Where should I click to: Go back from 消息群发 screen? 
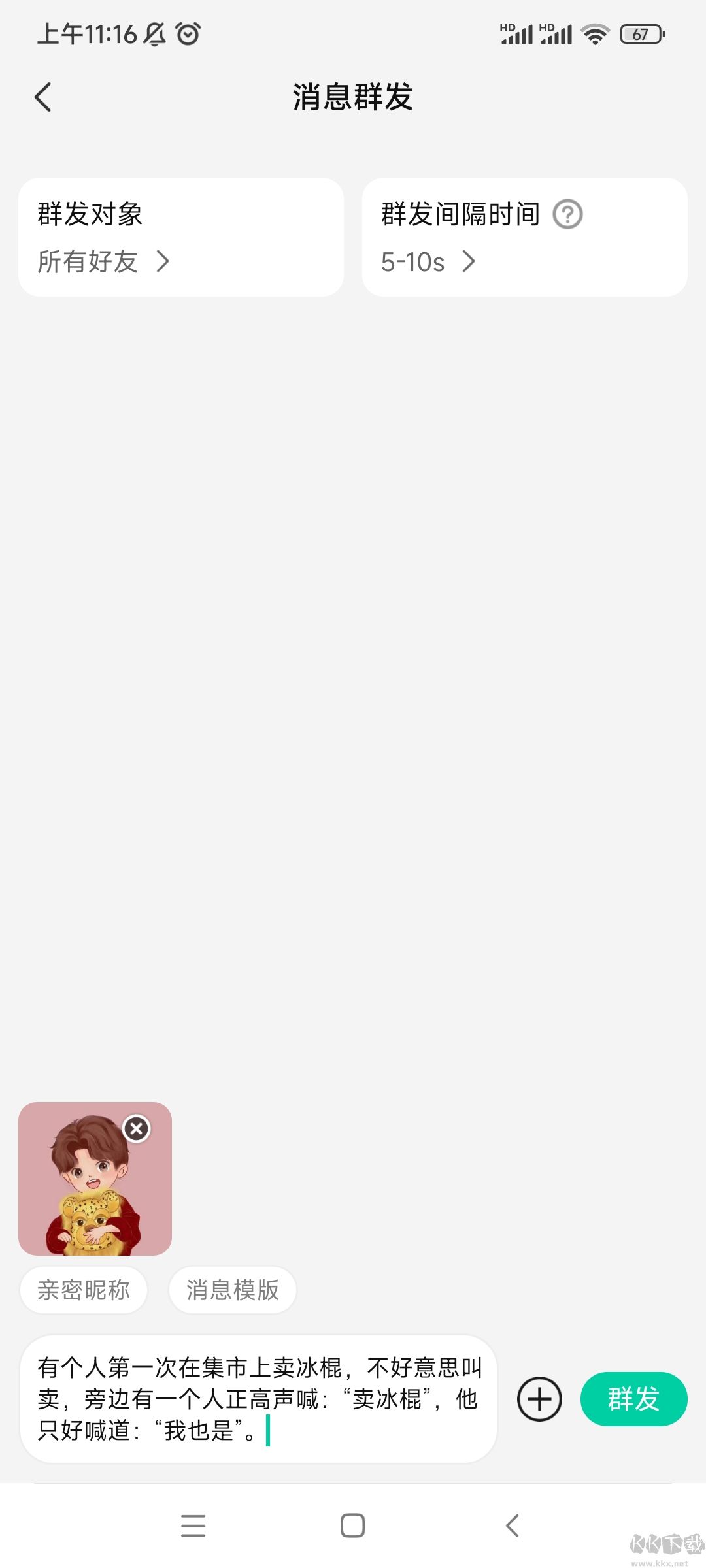pos(43,97)
